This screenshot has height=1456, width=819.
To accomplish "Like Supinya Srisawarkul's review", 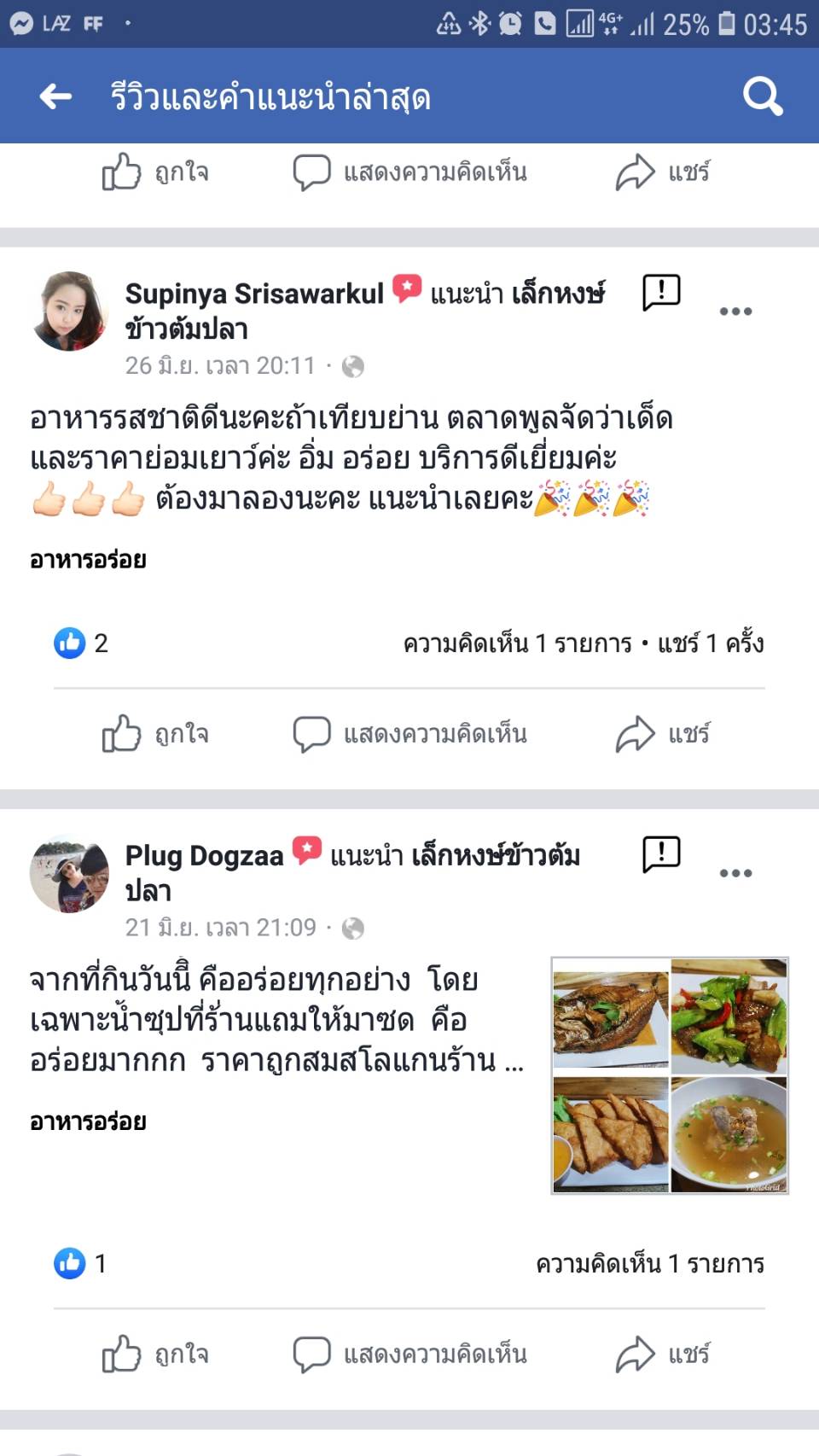I will point(155,734).
